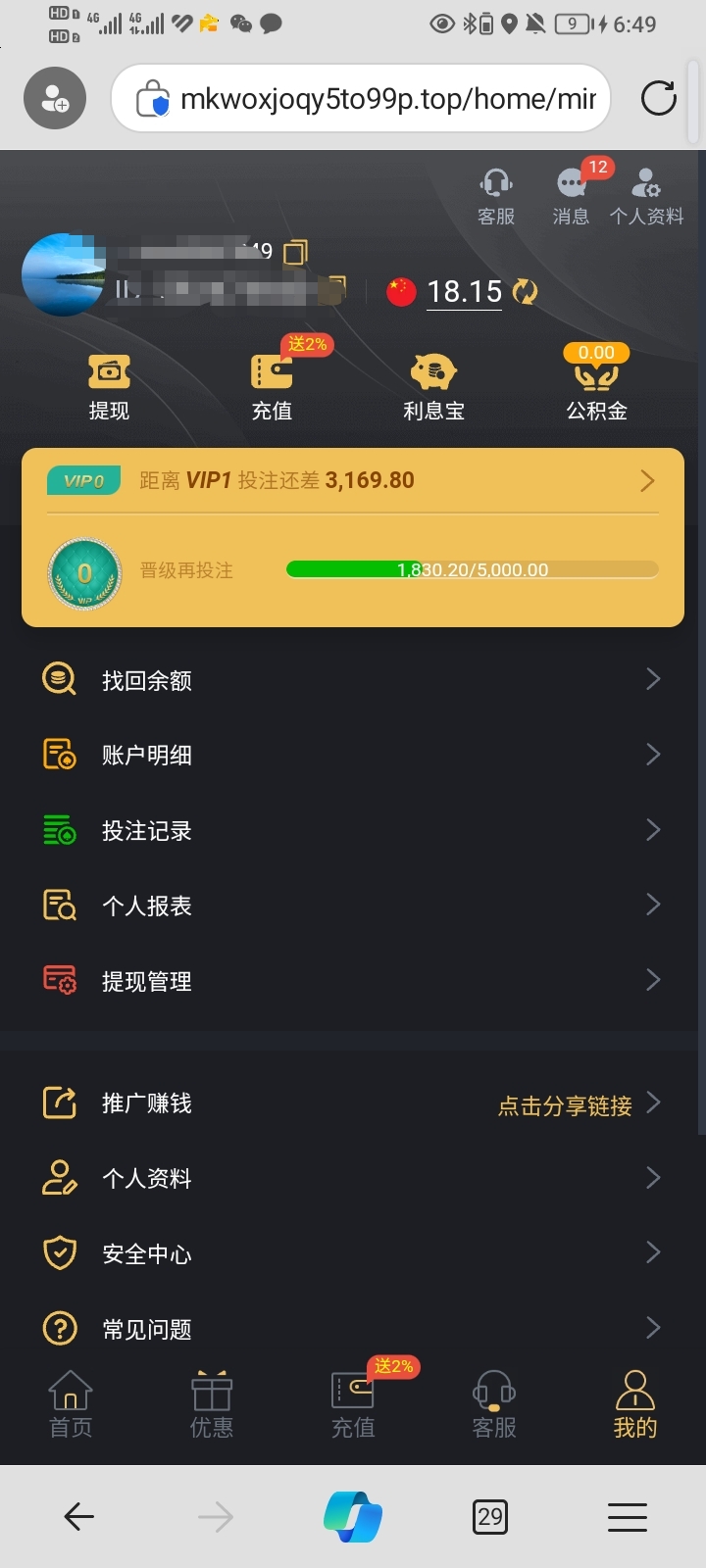
Task: Switch to 首页 home tab
Action: 71,1405
